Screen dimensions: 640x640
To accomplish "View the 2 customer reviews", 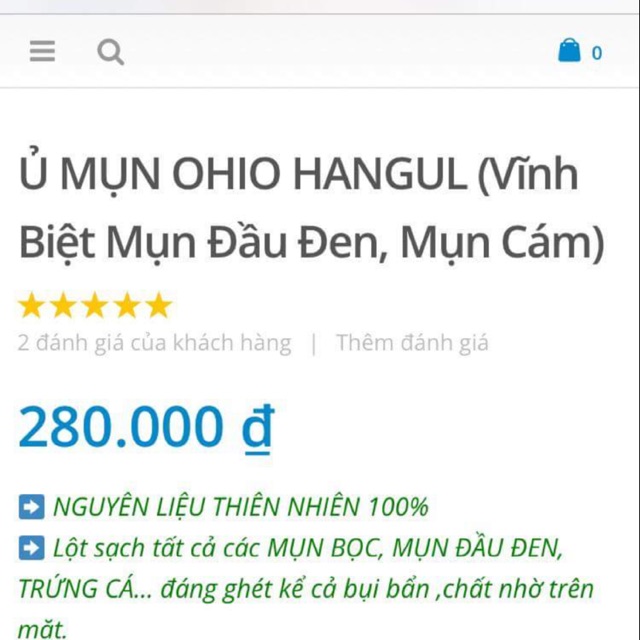I will 155,343.
